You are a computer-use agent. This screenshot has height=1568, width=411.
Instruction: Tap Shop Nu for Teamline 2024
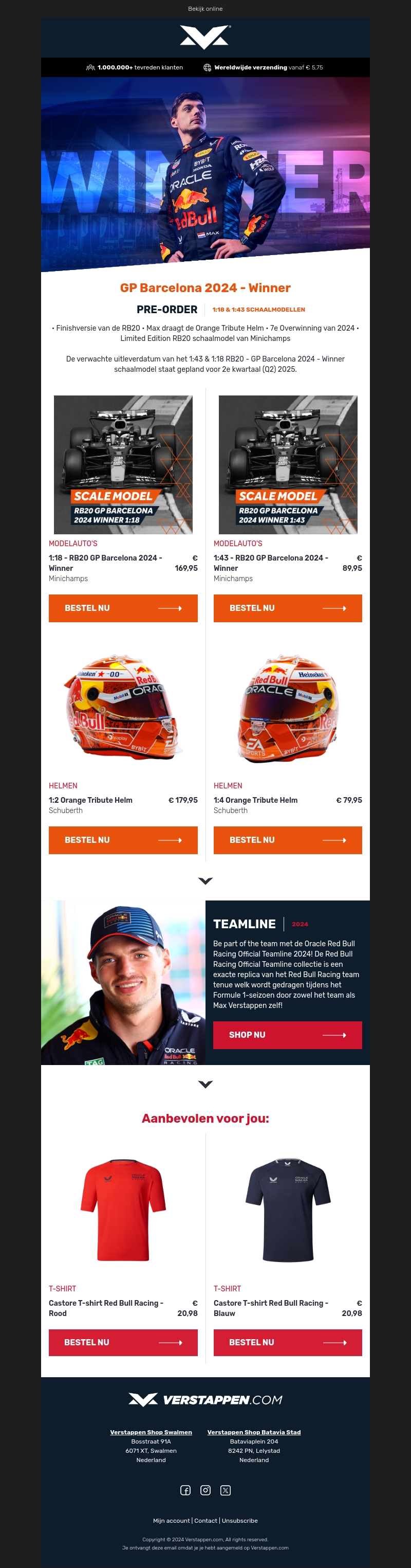coord(287,1035)
